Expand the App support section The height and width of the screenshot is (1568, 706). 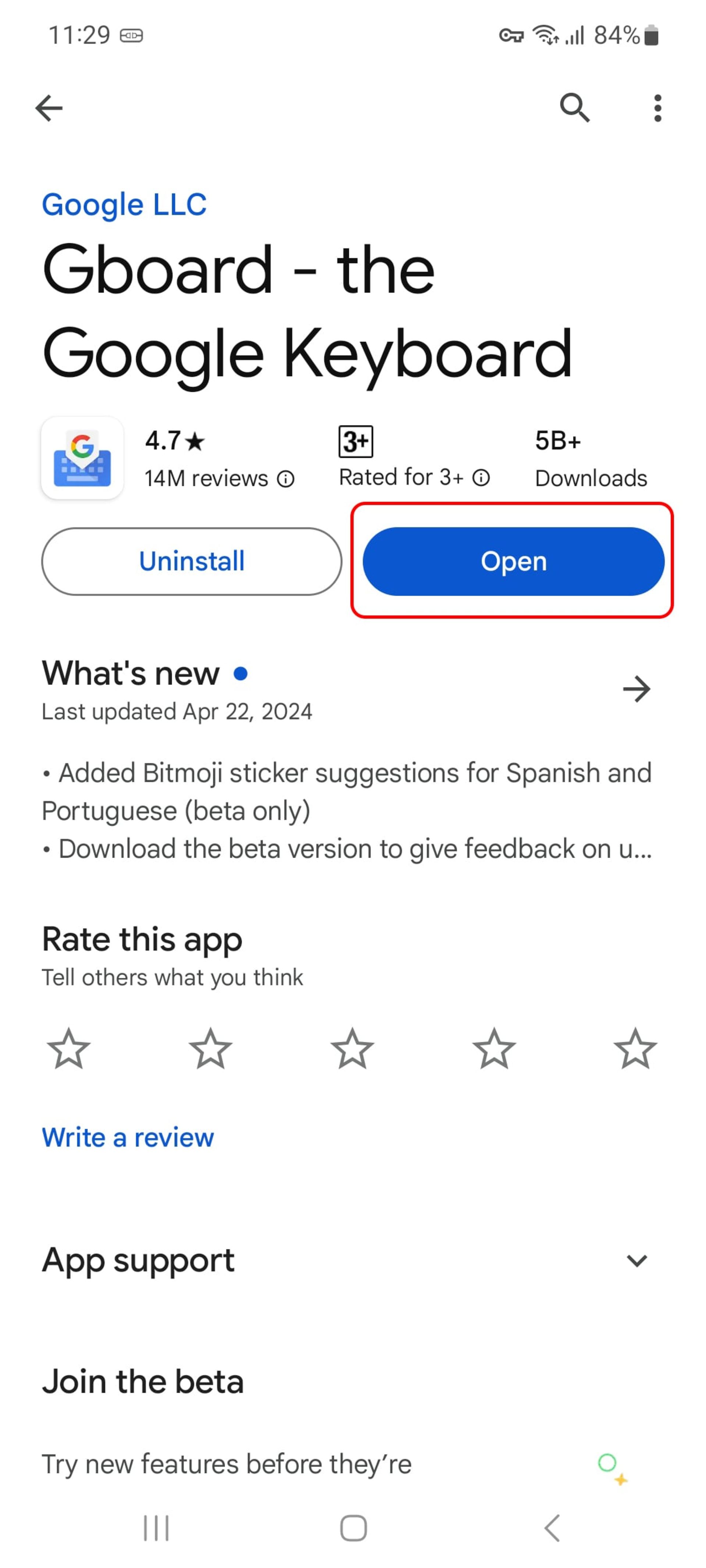[x=637, y=1260]
